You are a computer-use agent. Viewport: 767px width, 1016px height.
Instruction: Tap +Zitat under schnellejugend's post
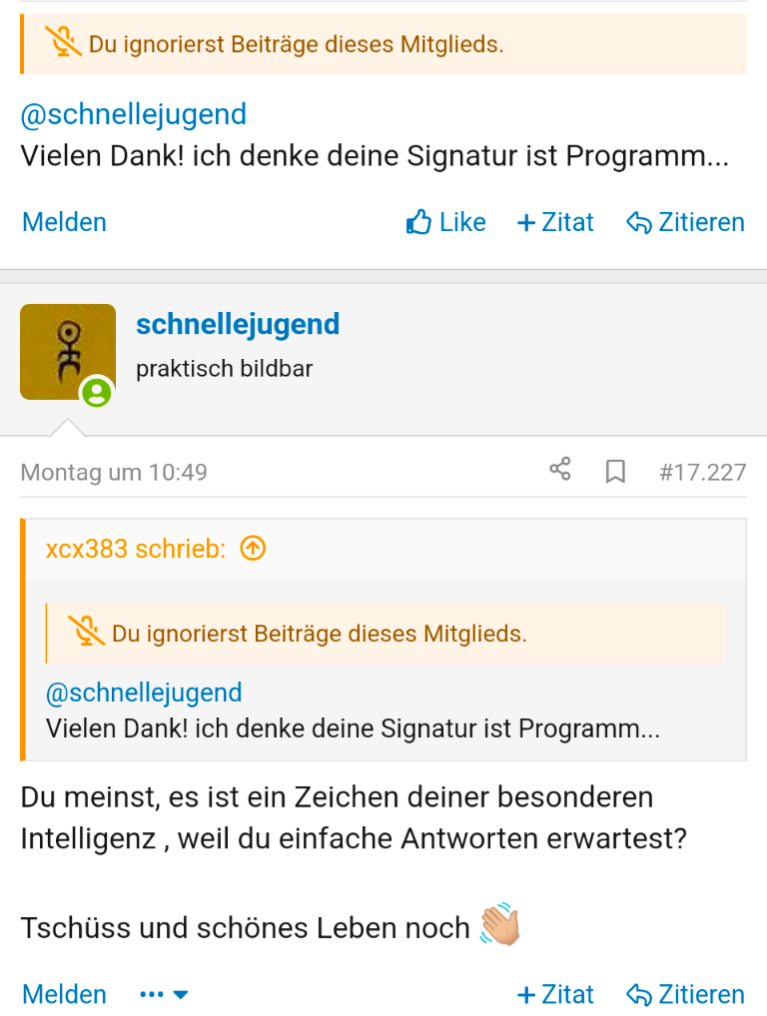click(x=555, y=994)
